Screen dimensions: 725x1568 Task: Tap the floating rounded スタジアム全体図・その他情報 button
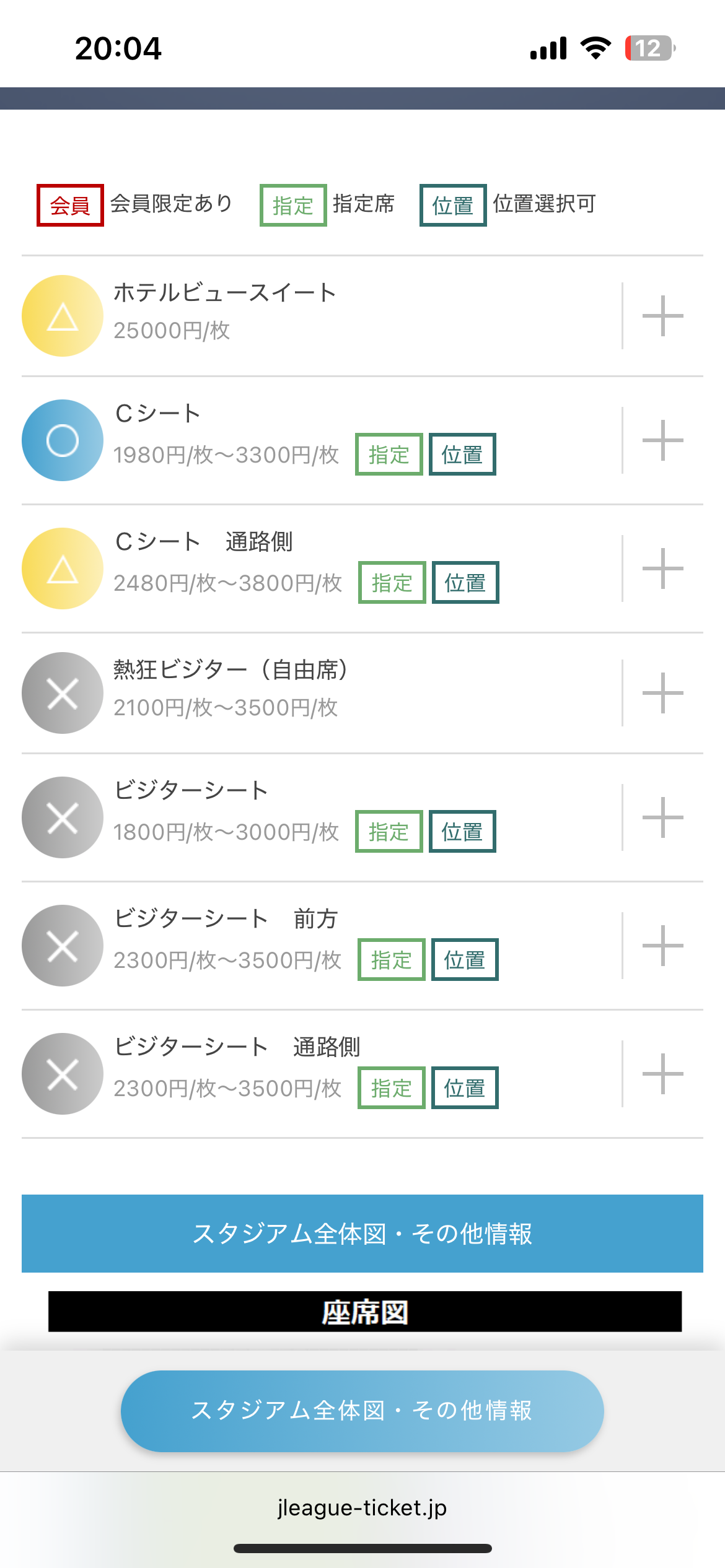(362, 1411)
